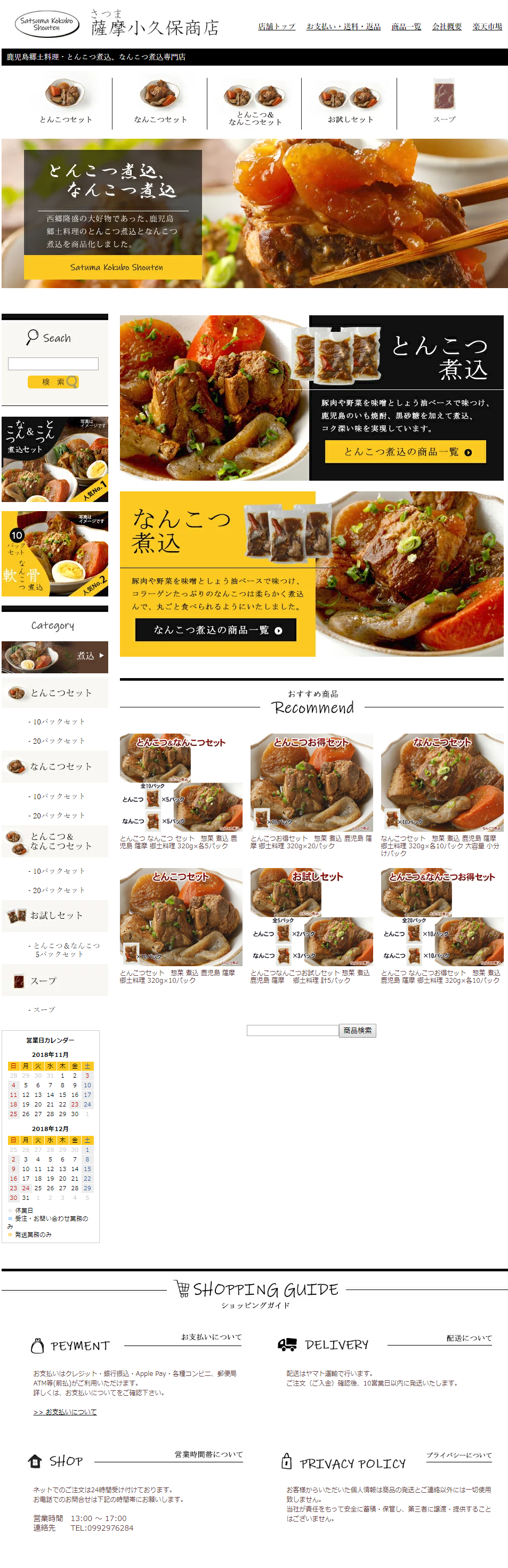Screen dimensions: 508x1568
Task: Open 人気No.1 なんこつ&とんこつ煮込セット banner
Action: click(55, 459)
